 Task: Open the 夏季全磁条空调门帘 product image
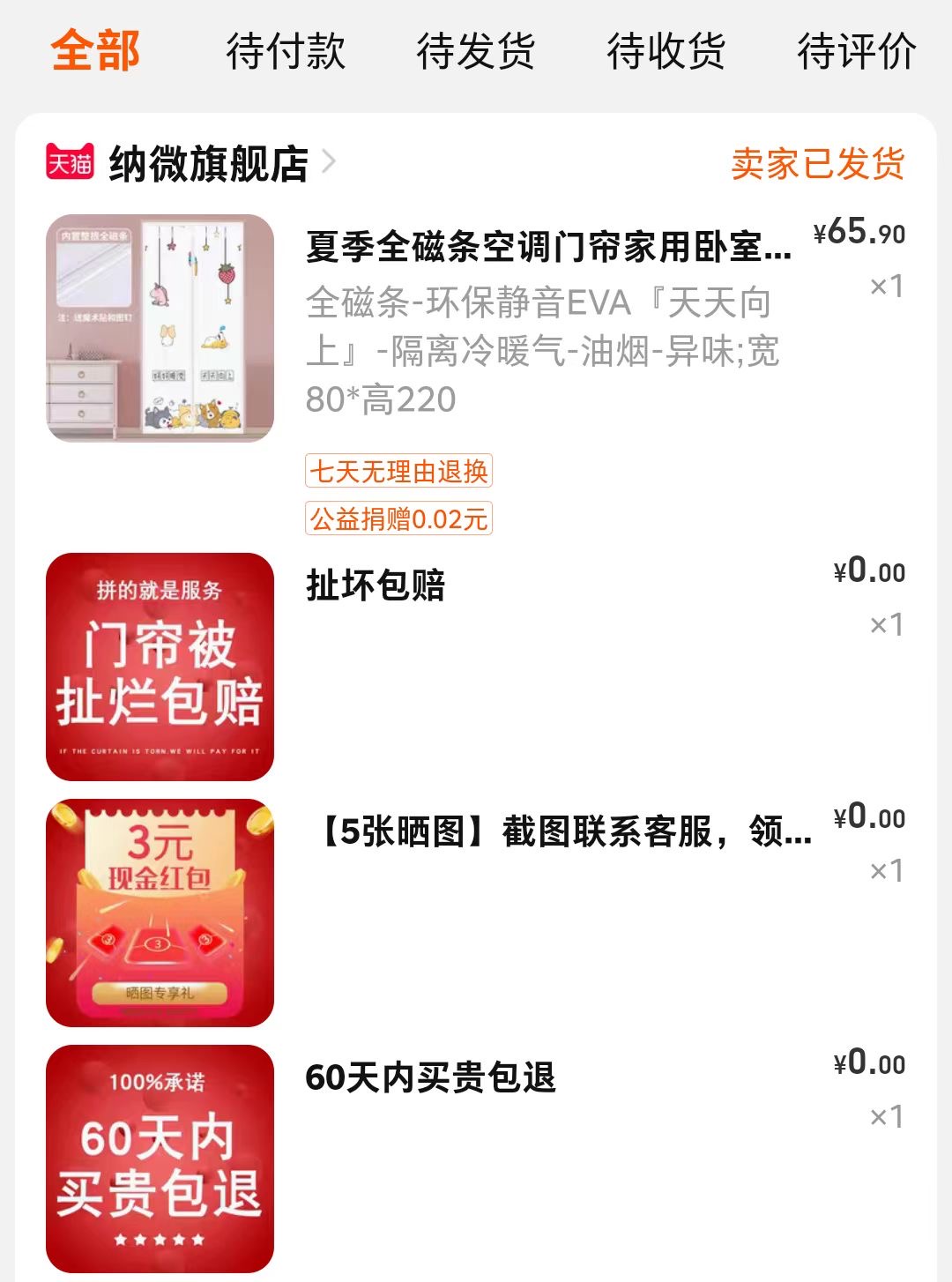160,328
